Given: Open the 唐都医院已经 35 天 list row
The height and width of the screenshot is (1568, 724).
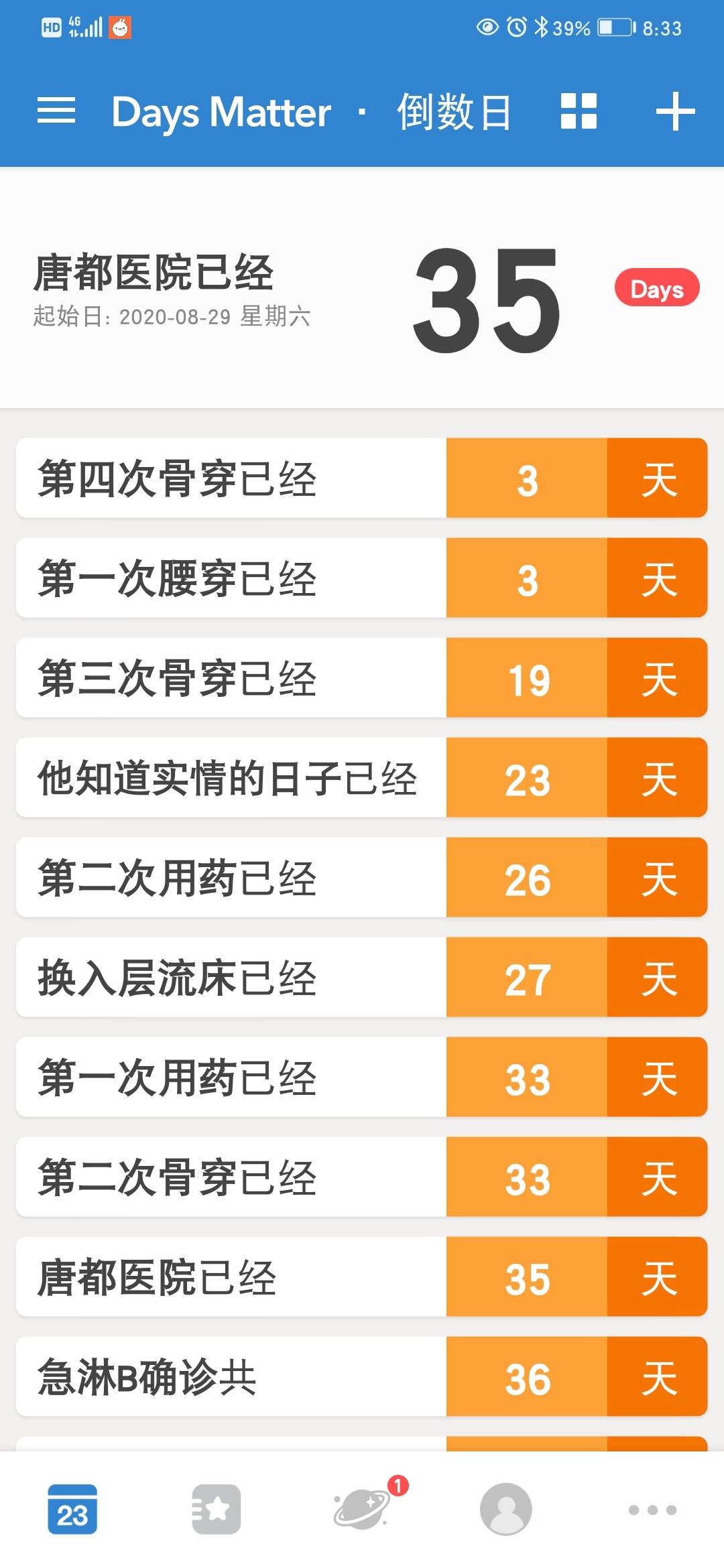Looking at the screenshot, I should tap(362, 1277).
